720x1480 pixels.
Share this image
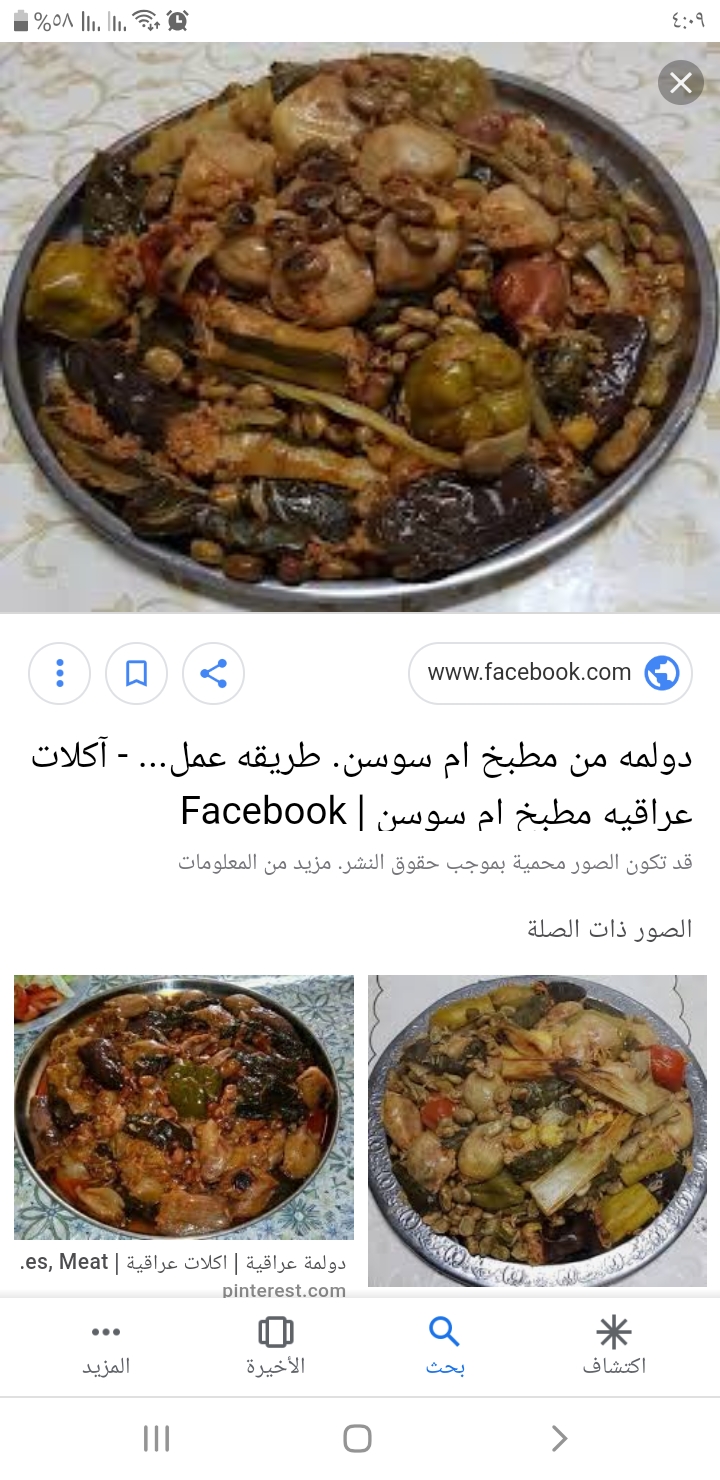coord(214,673)
